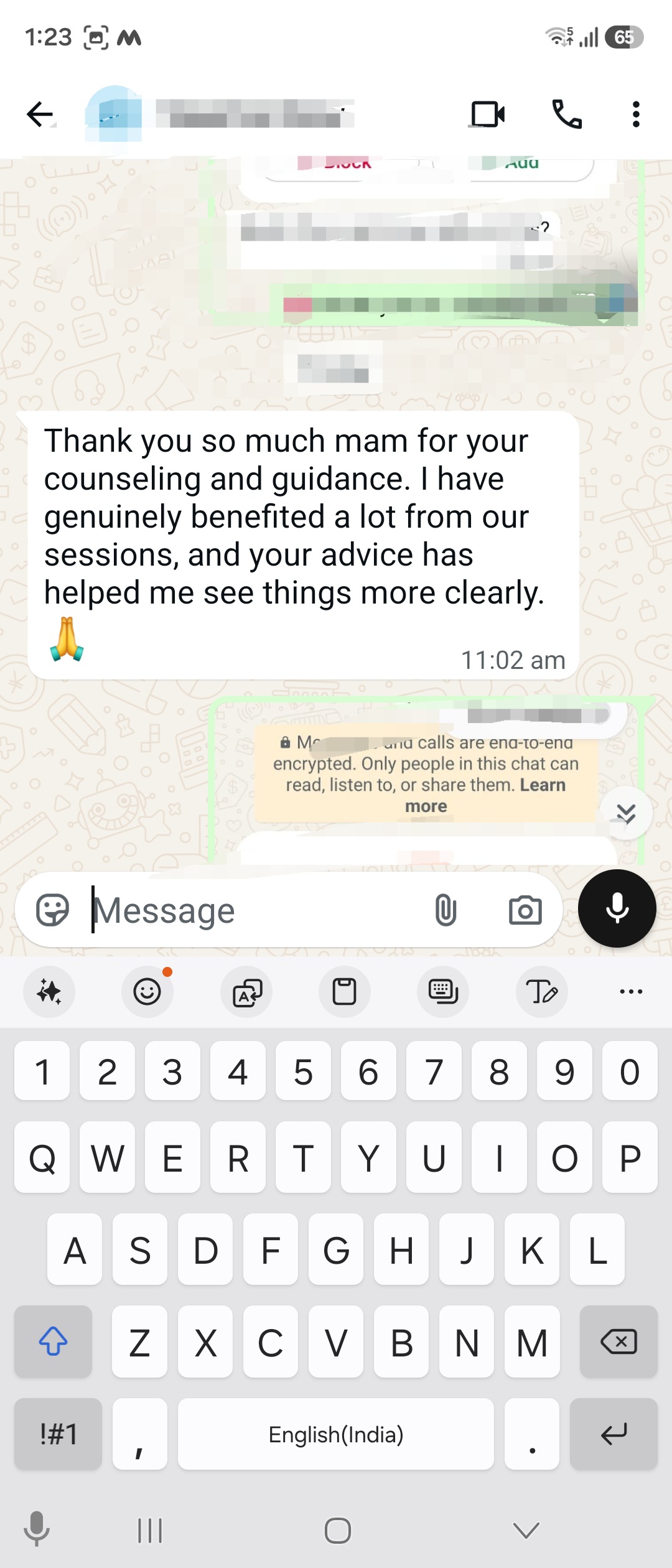The height and width of the screenshot is (1568, 672).
Task: Tap the backspace key
Action: coord(618,1341)
